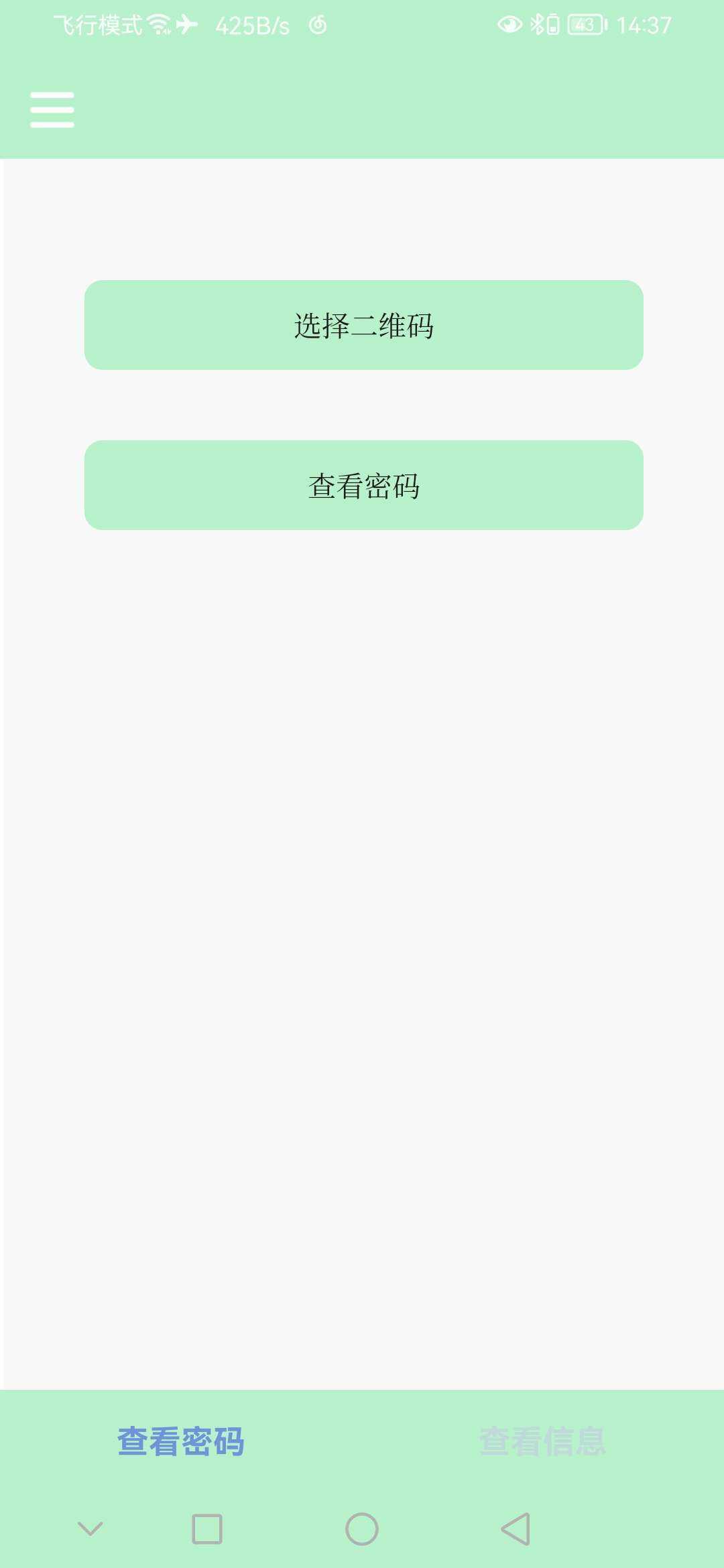Select the 查看密码 bottom tab
The image size is (724, 1568).
[181, 1441]
